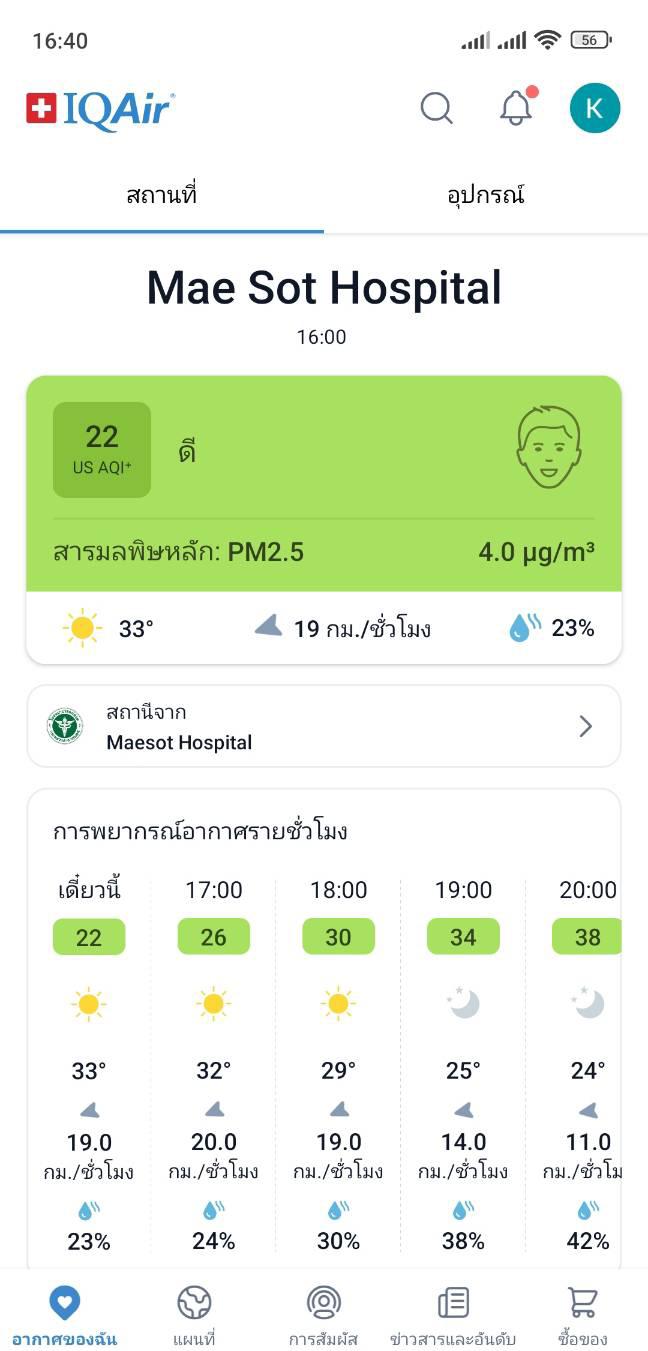Viewport: 648px width, 1351px height.
Task: Open the notifications bell
Action: [x=516, y=108]
